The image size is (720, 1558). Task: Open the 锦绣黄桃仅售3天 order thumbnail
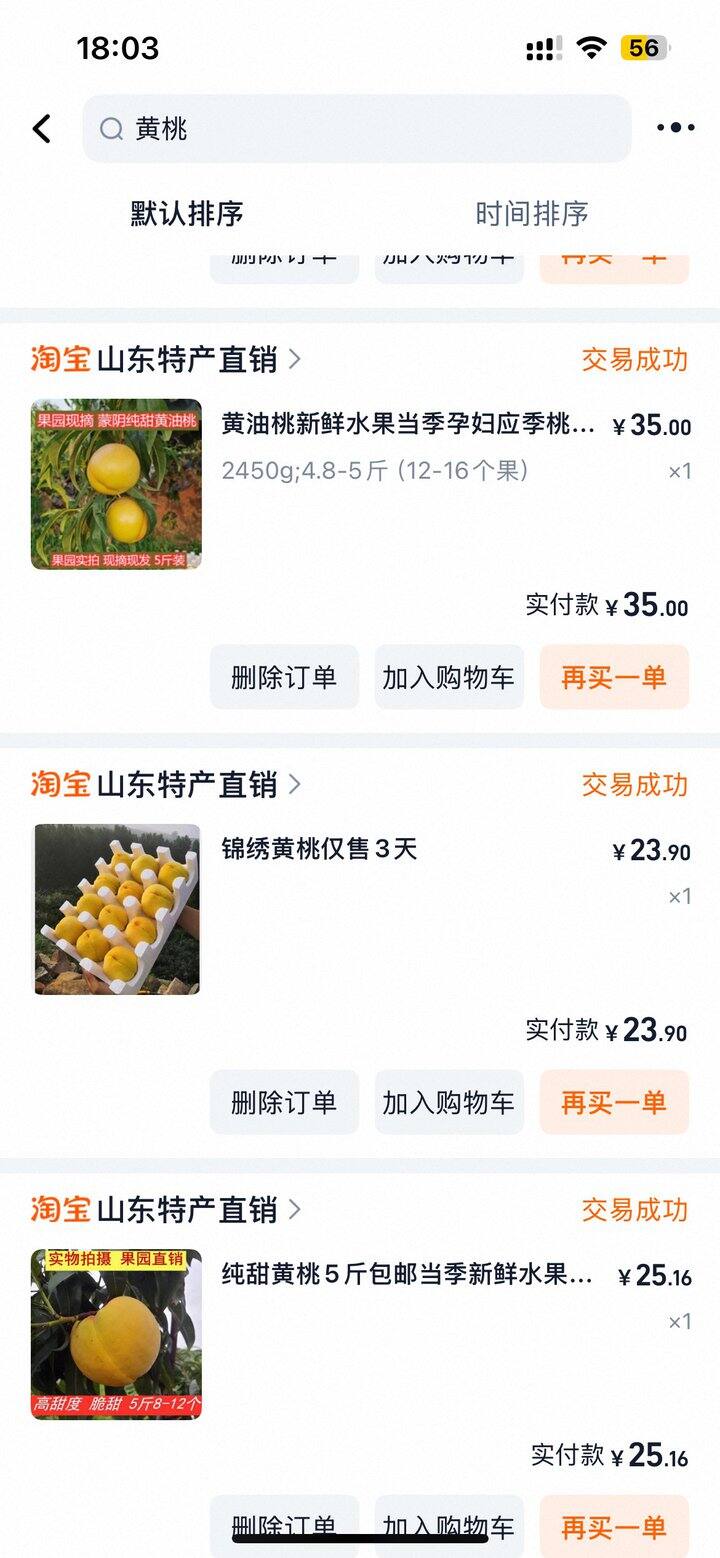116,910
